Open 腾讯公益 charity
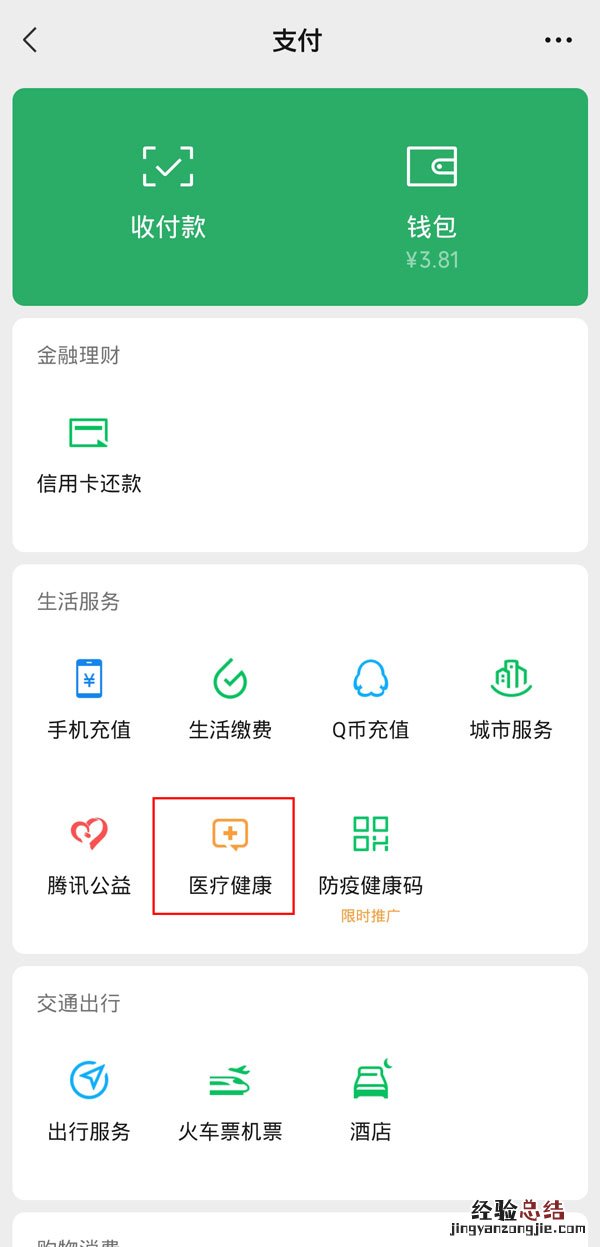Viewport: 600px width, 1247px height. coord(89,855)
